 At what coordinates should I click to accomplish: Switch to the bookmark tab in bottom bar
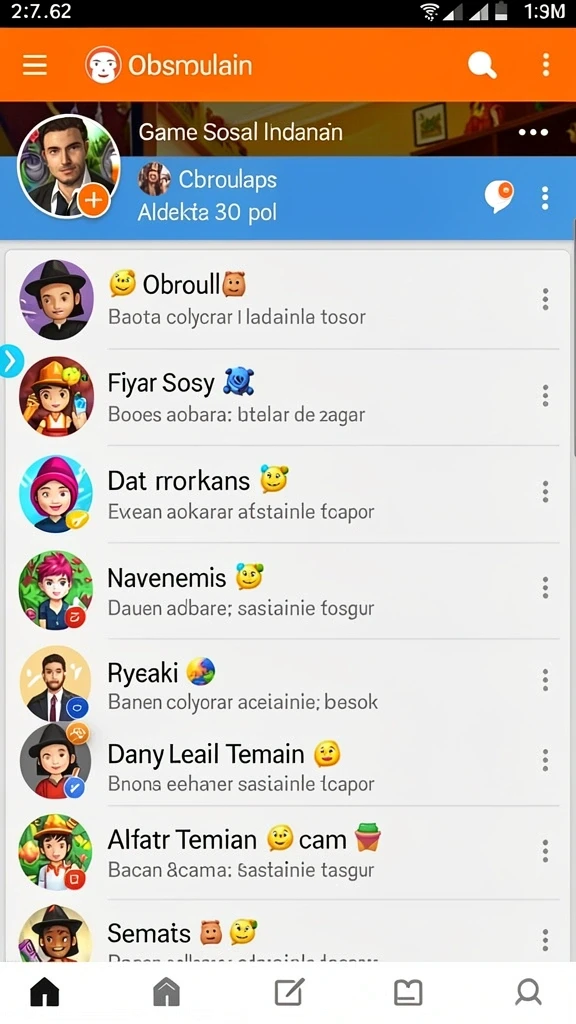tap(408, 993)
